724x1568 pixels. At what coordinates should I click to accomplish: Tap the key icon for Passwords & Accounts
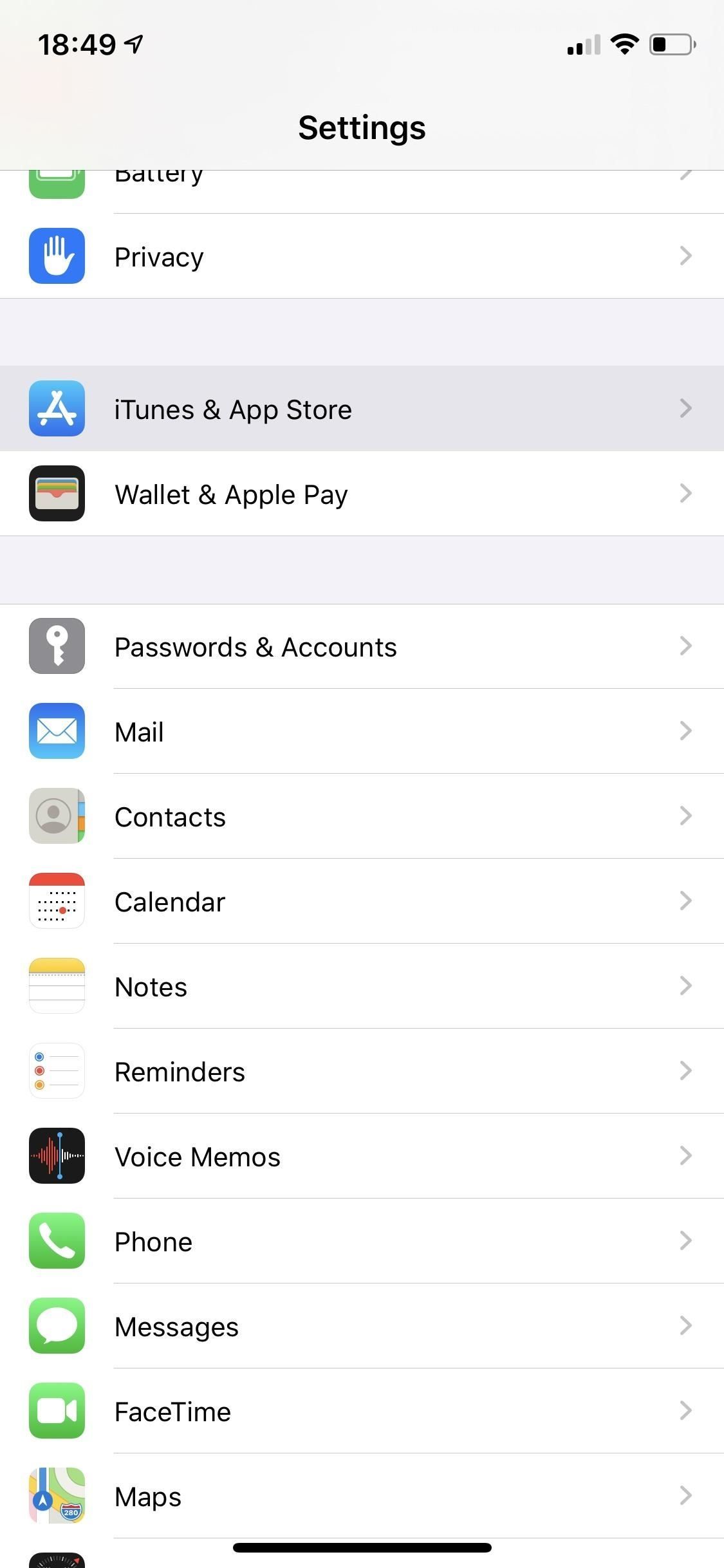57,646
